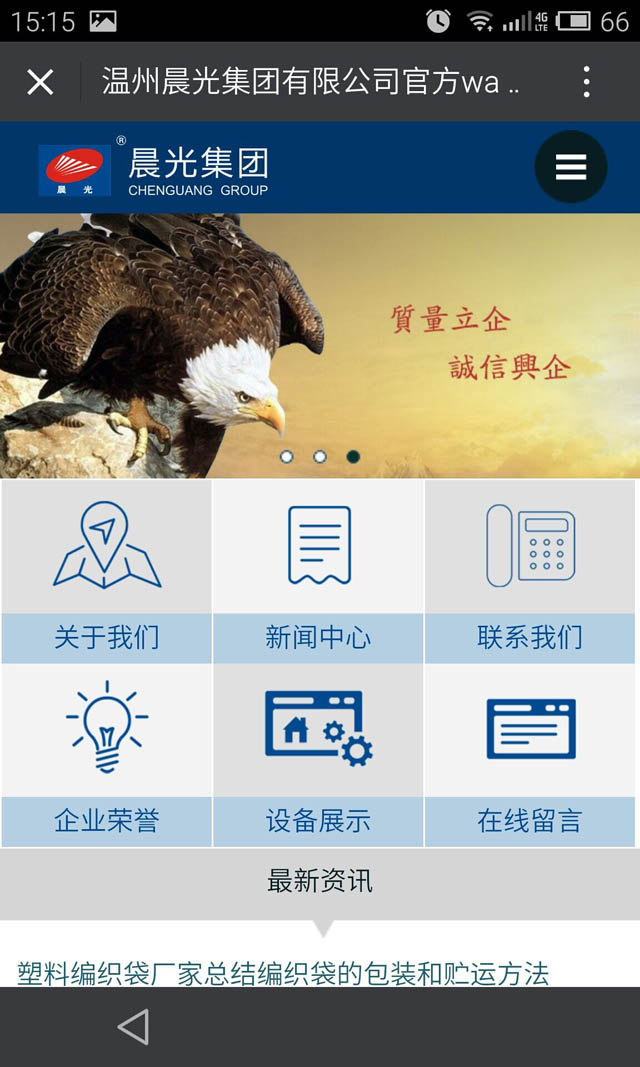The width and height of the screenshot is (640, 1067).
Task: Open 设备展示 section
Action: click(x=319, y=755)
